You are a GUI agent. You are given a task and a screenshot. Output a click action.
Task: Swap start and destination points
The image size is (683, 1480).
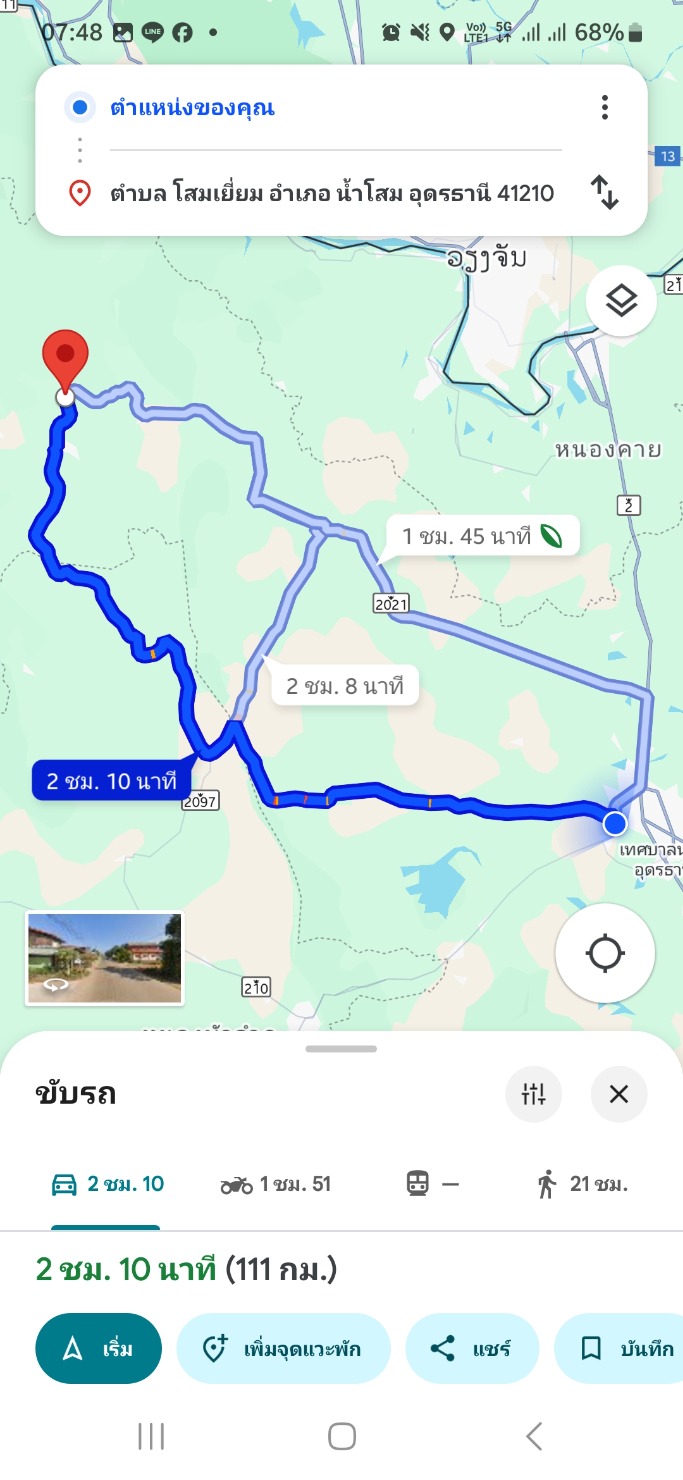click(x=604, y=192)
